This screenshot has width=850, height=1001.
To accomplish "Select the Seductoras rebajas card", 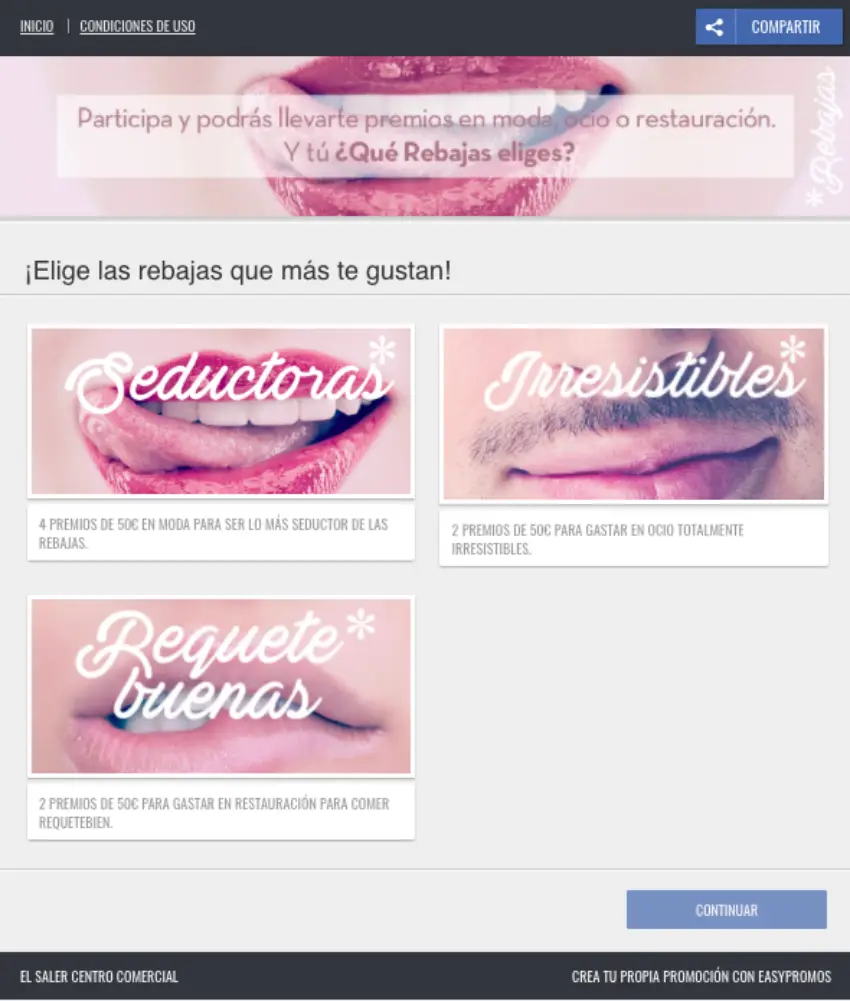I will point(221,411).
